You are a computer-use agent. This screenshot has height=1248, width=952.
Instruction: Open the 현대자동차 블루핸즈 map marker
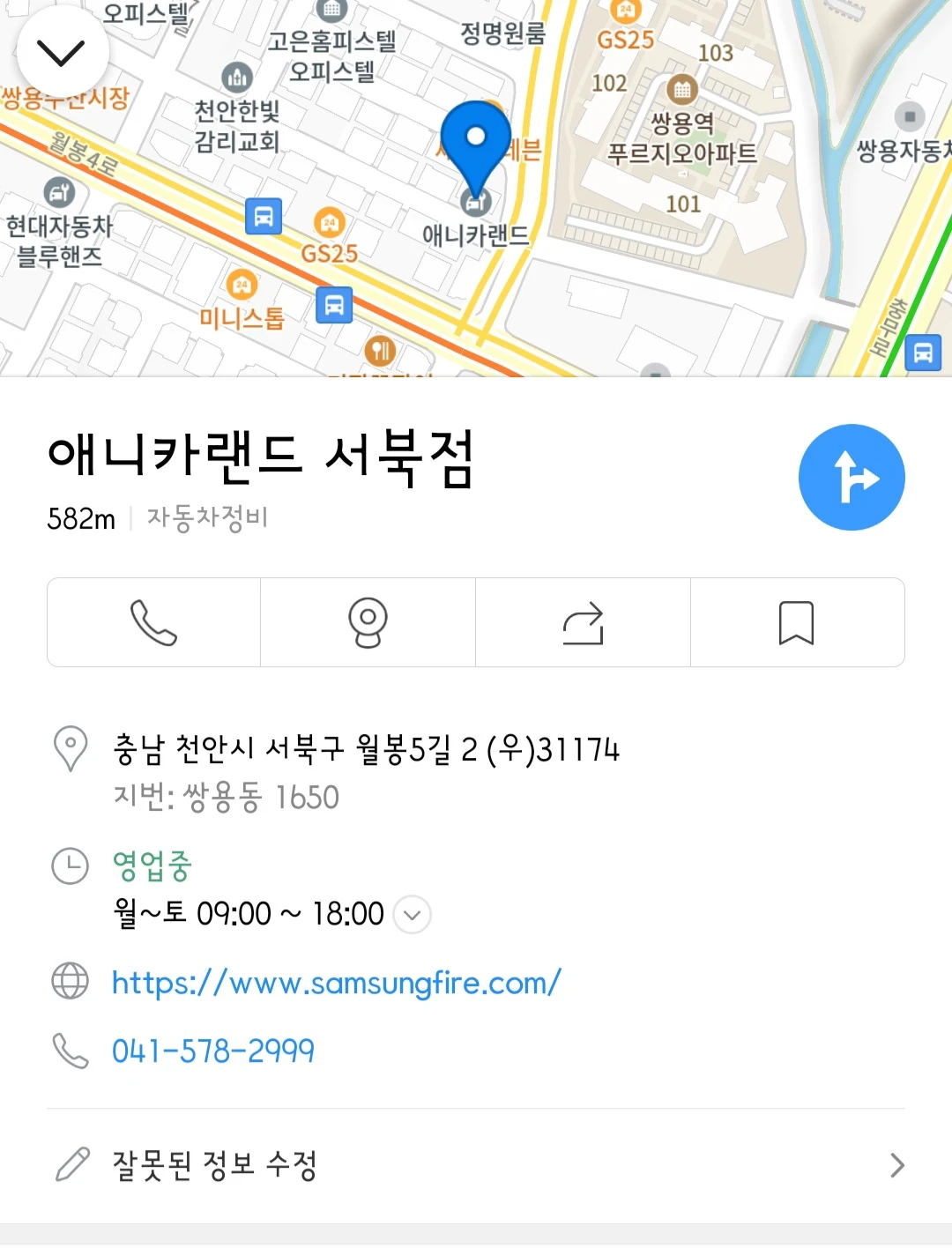coord(59,191)
